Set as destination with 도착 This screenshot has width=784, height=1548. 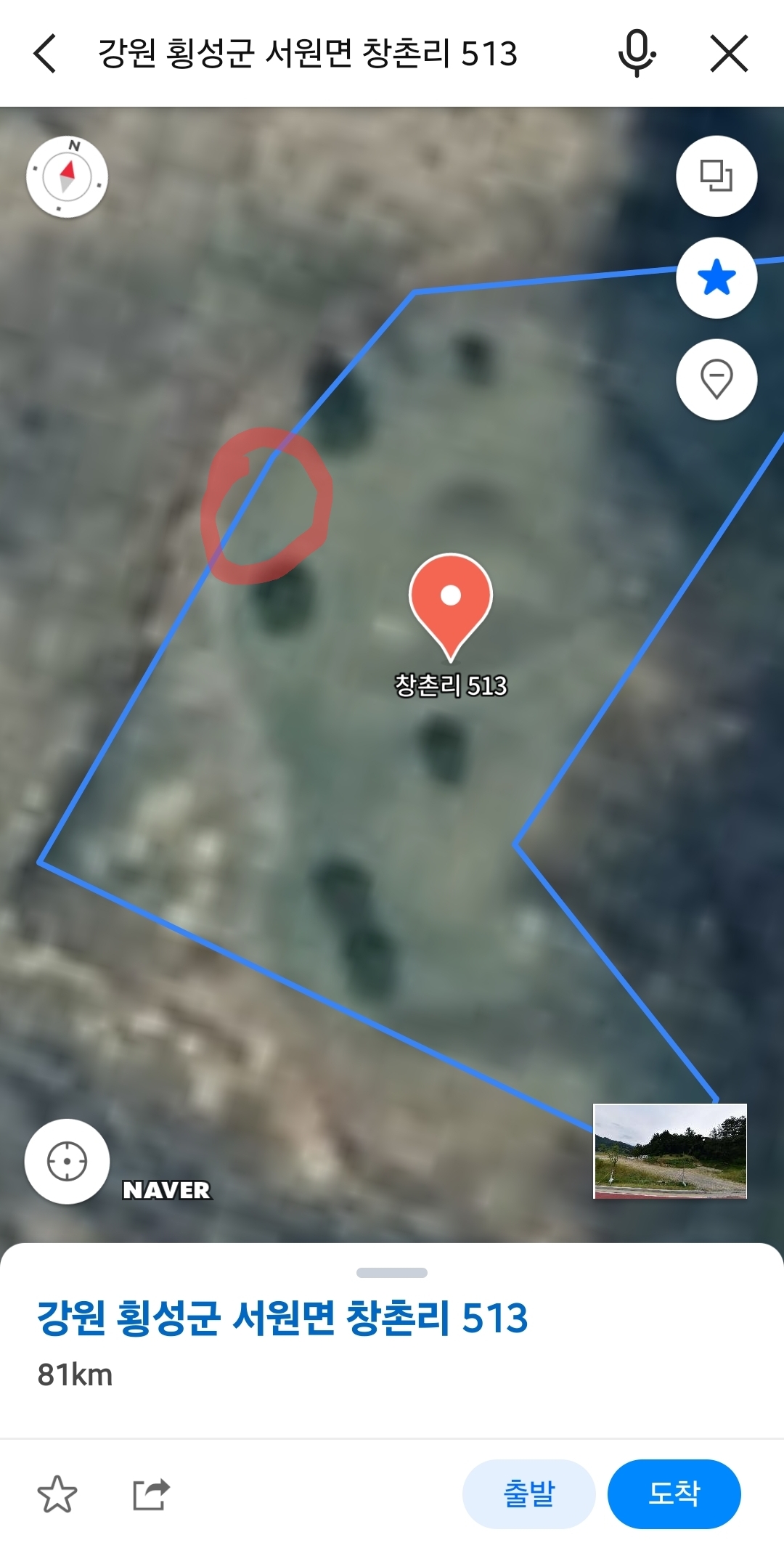pos(674,1494)
